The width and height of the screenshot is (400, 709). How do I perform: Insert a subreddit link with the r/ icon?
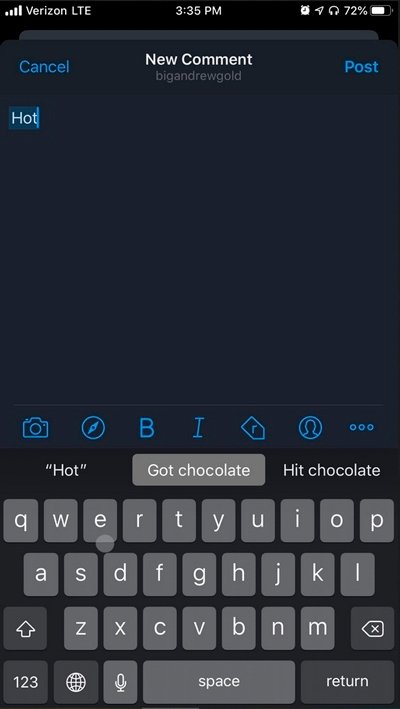point(253,428)
